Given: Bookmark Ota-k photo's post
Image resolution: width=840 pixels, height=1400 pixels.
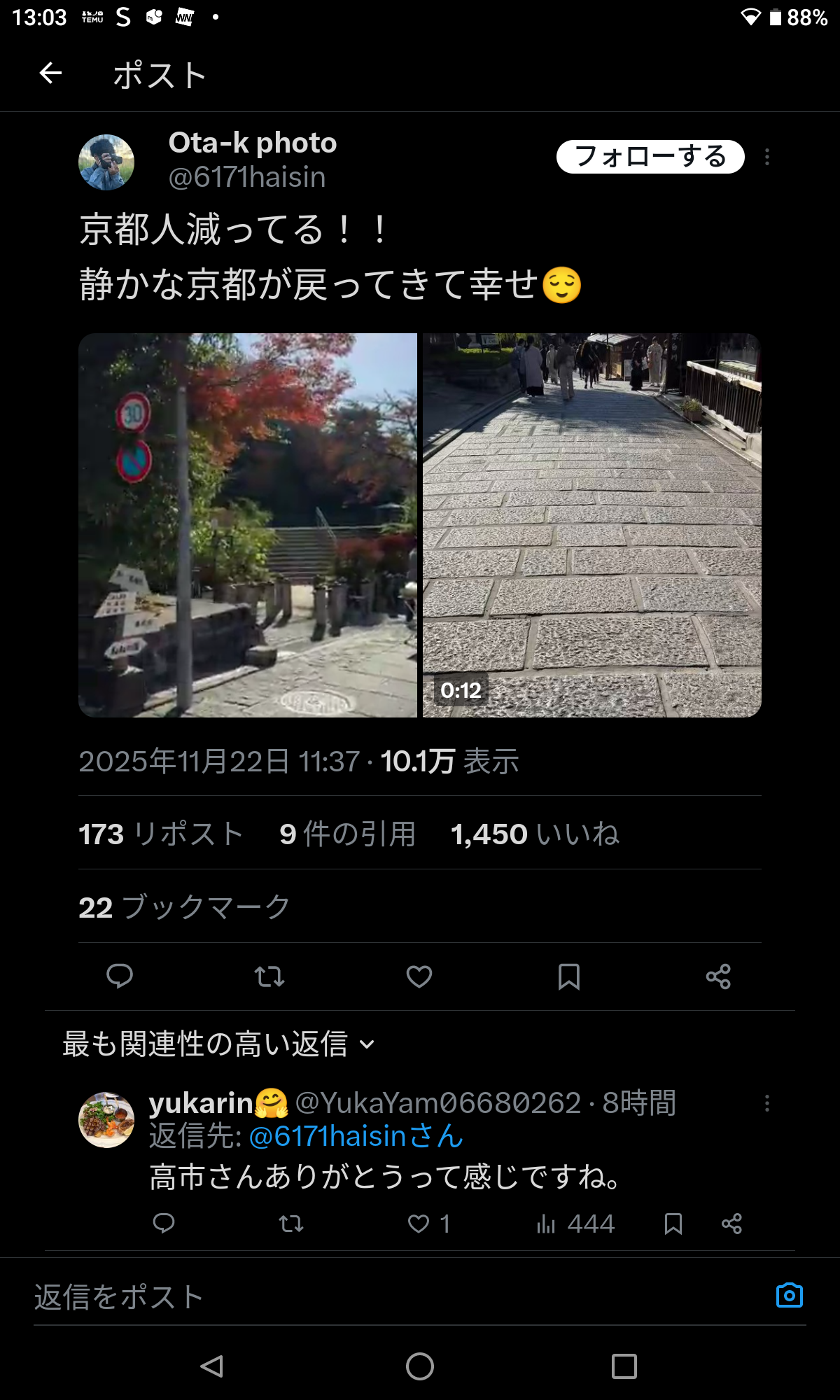Looking at the screenshot, I should pos(569,976).
